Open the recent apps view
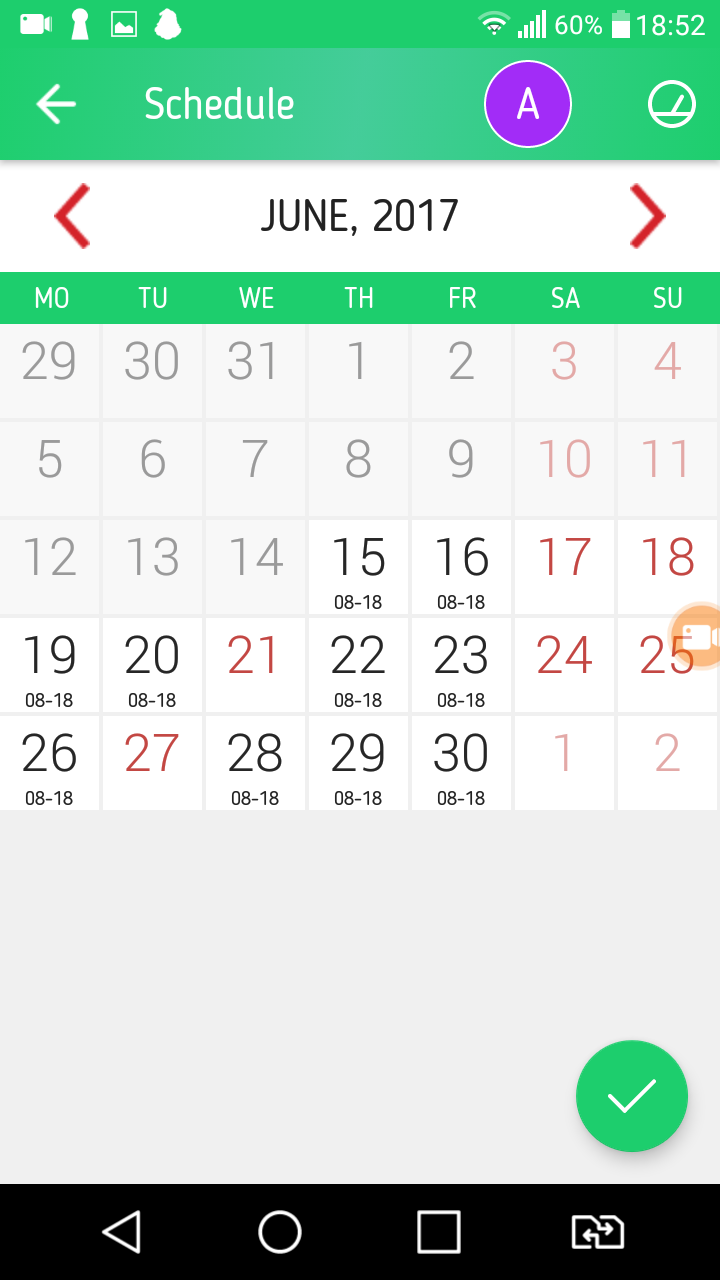This screenshot has width=720, height=1280. (x=438, y=1232)
